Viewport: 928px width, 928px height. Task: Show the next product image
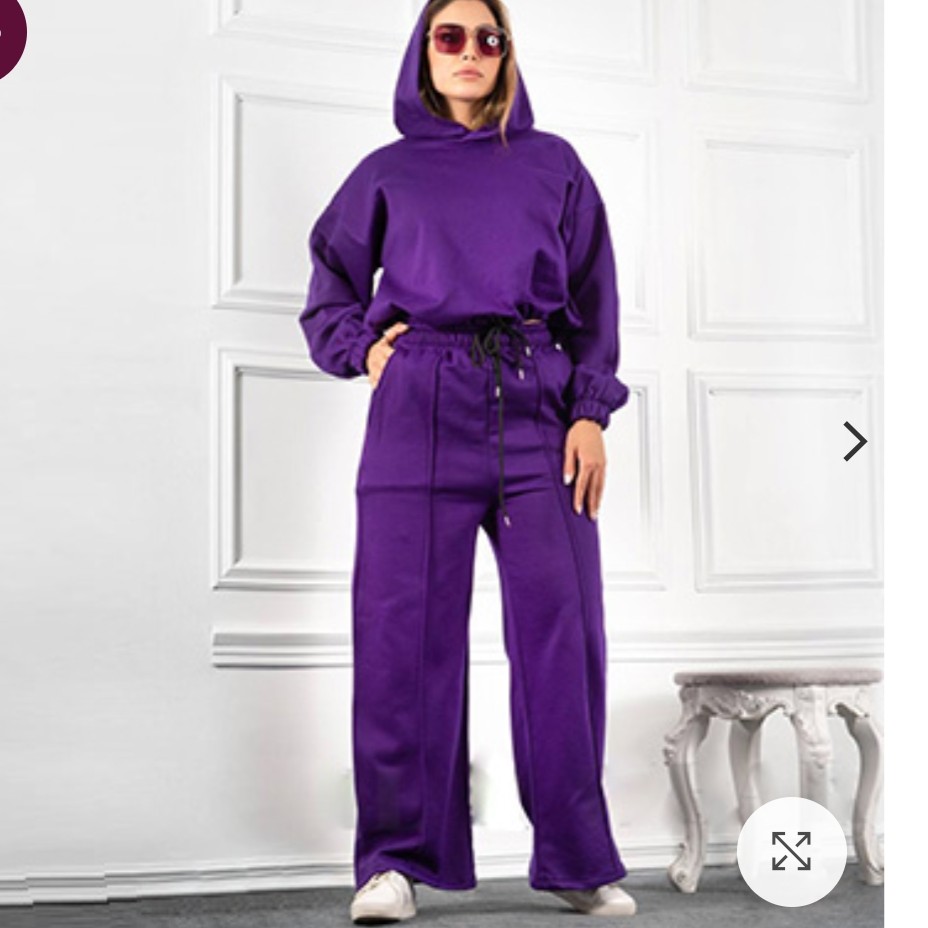[x=854, y=441]
